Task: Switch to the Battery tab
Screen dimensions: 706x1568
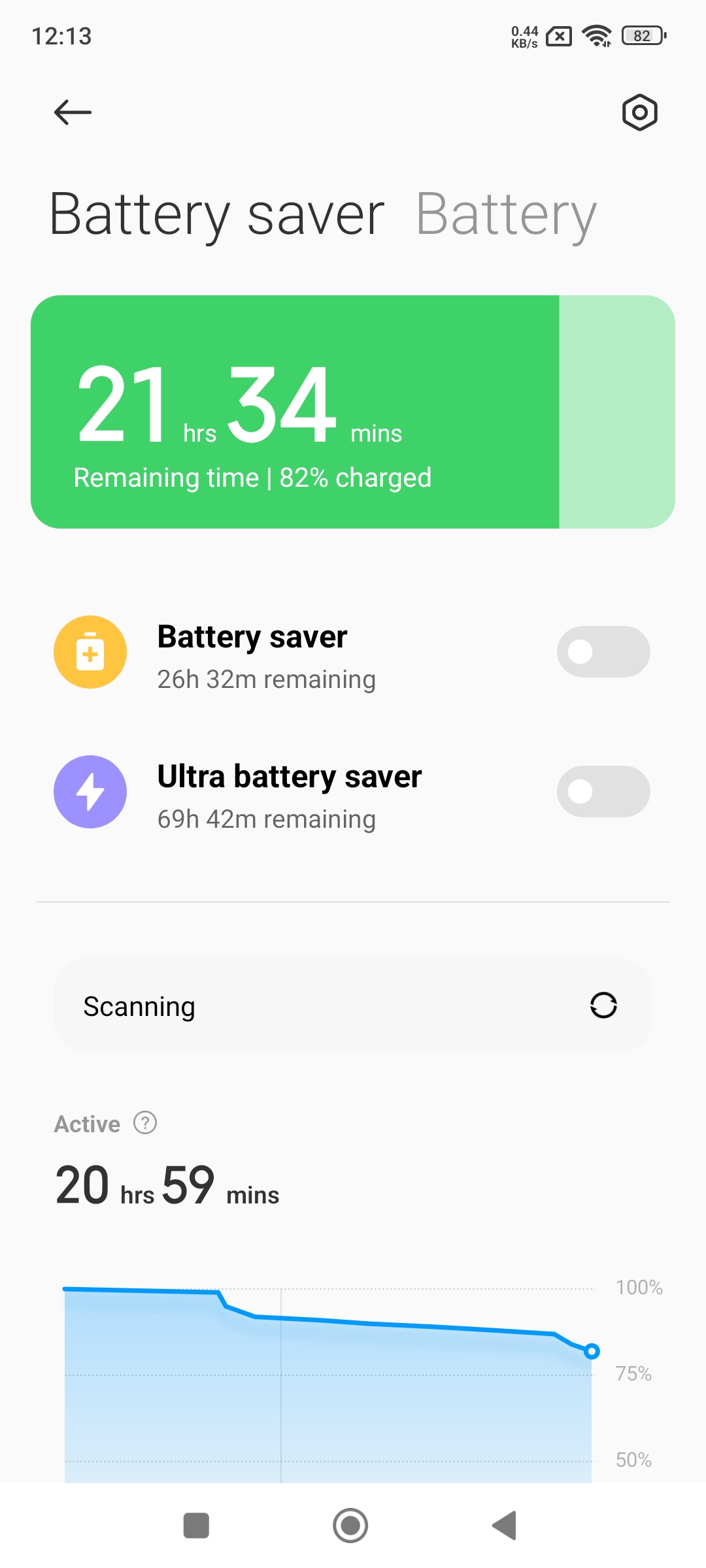Action: 507,214
